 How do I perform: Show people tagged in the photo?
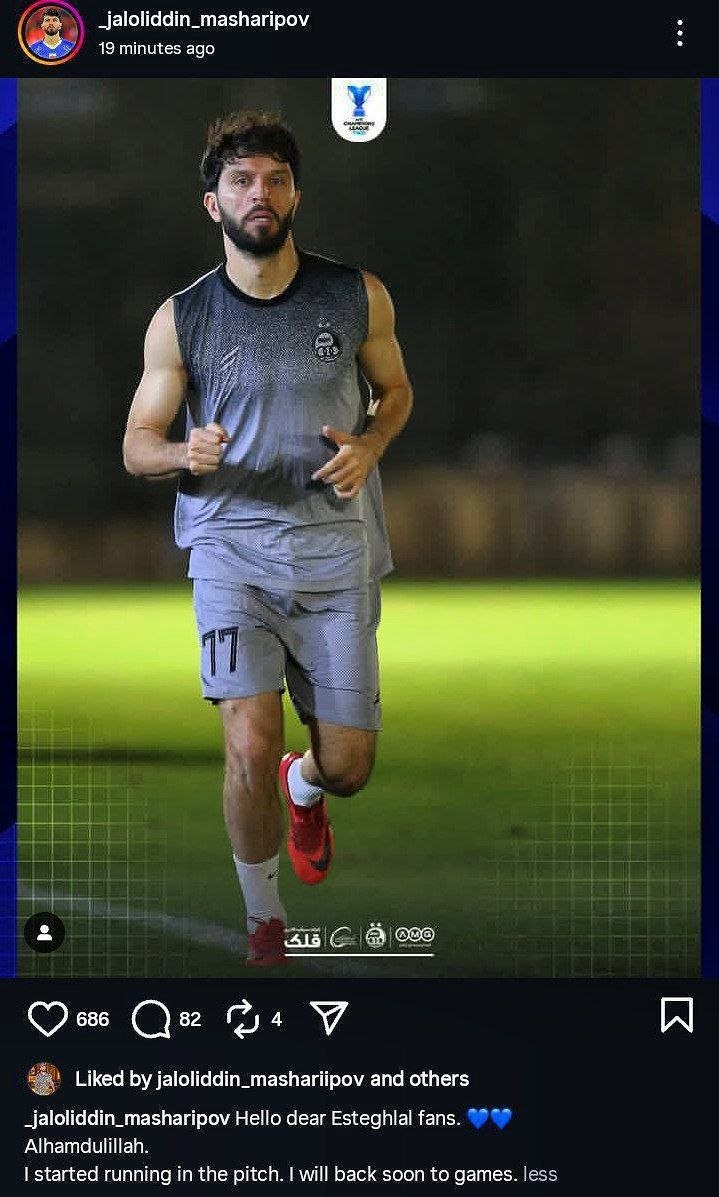[x=45, y=932]
